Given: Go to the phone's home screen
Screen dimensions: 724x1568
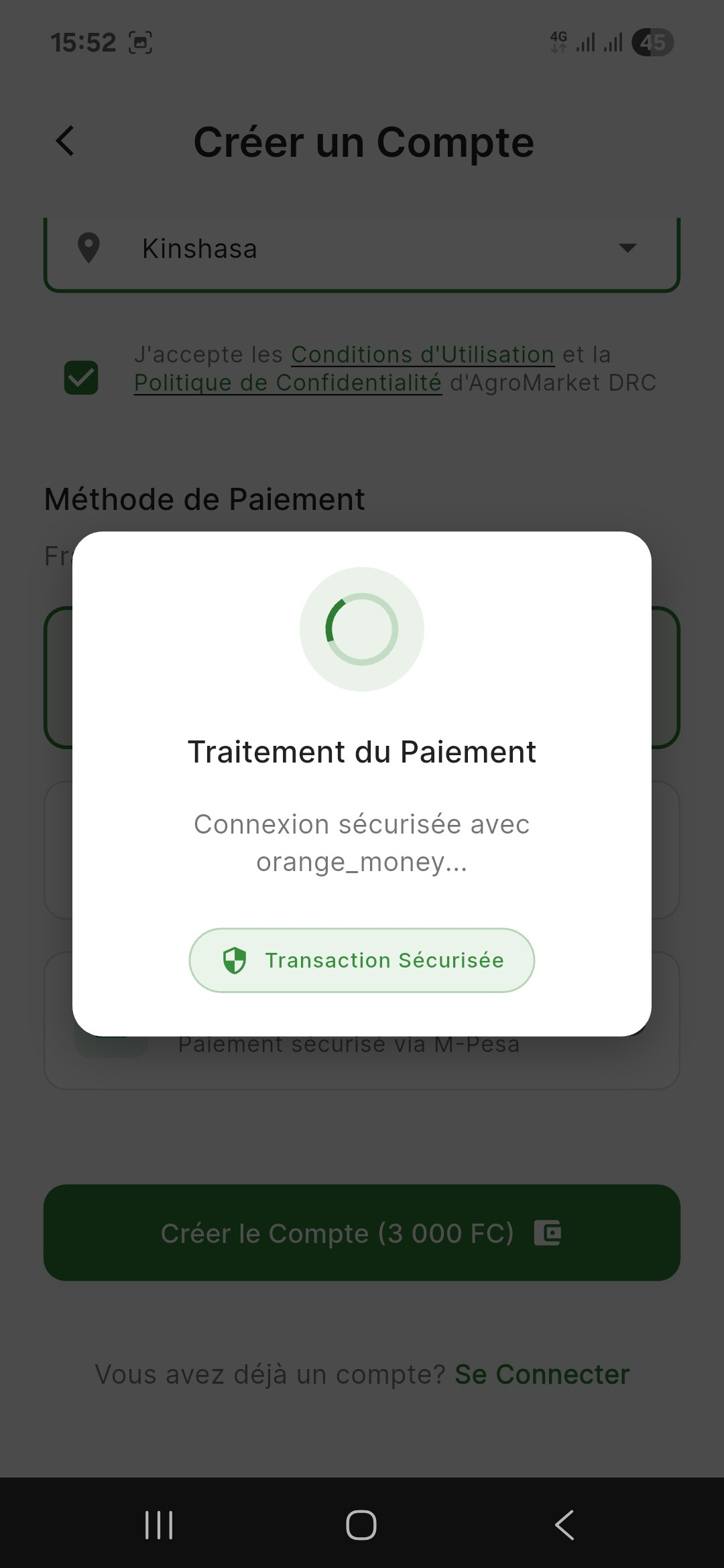Looking at the screenshot, I should pyautogui.click(x=361, y=1525).
